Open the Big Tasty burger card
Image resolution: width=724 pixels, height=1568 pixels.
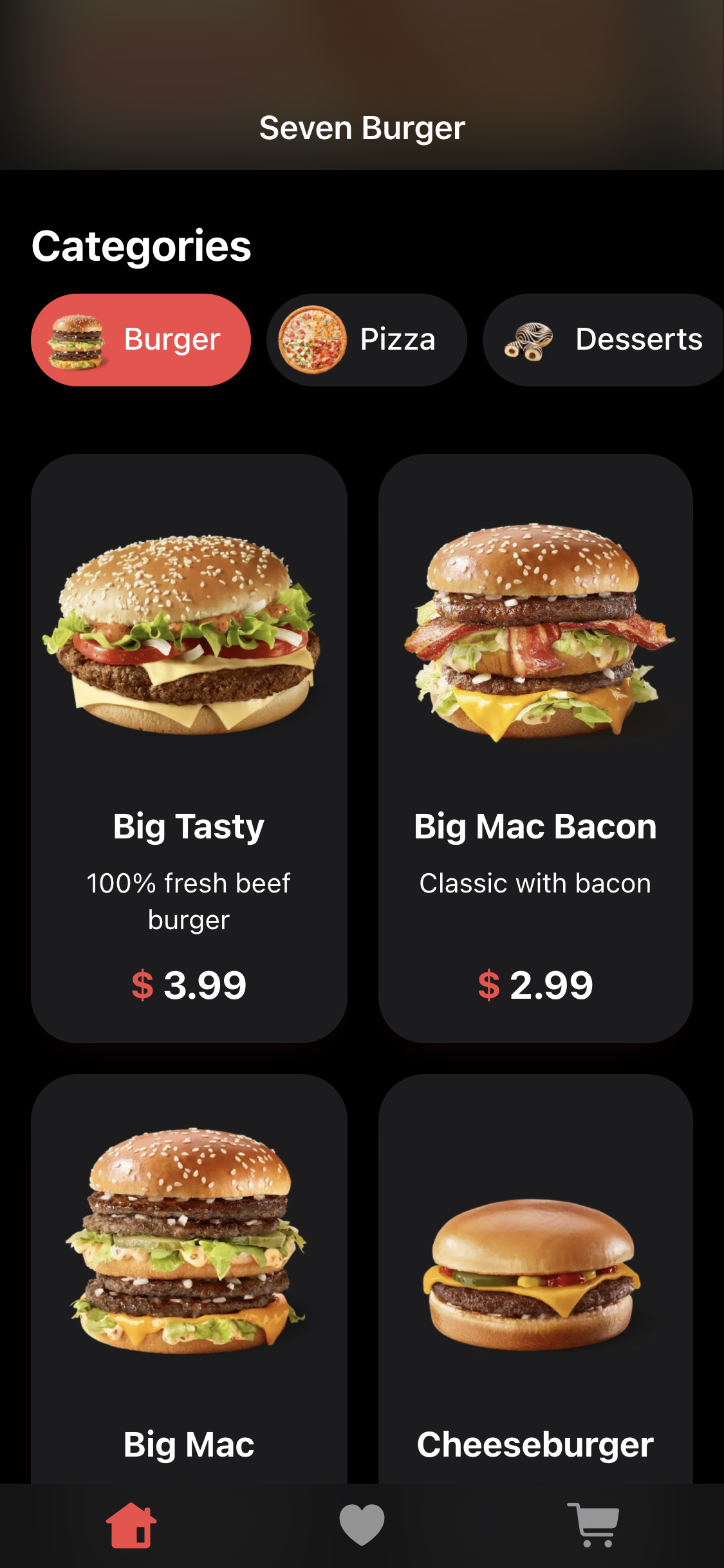tap(189, 748)
